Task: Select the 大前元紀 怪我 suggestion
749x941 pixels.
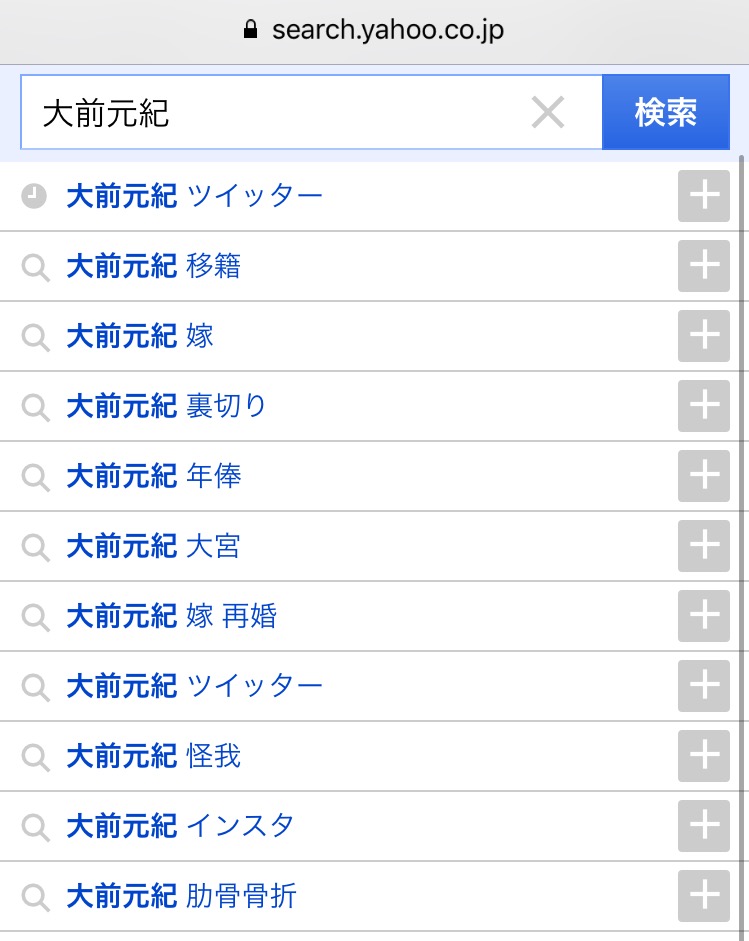Action: click(x=154, y=756)
